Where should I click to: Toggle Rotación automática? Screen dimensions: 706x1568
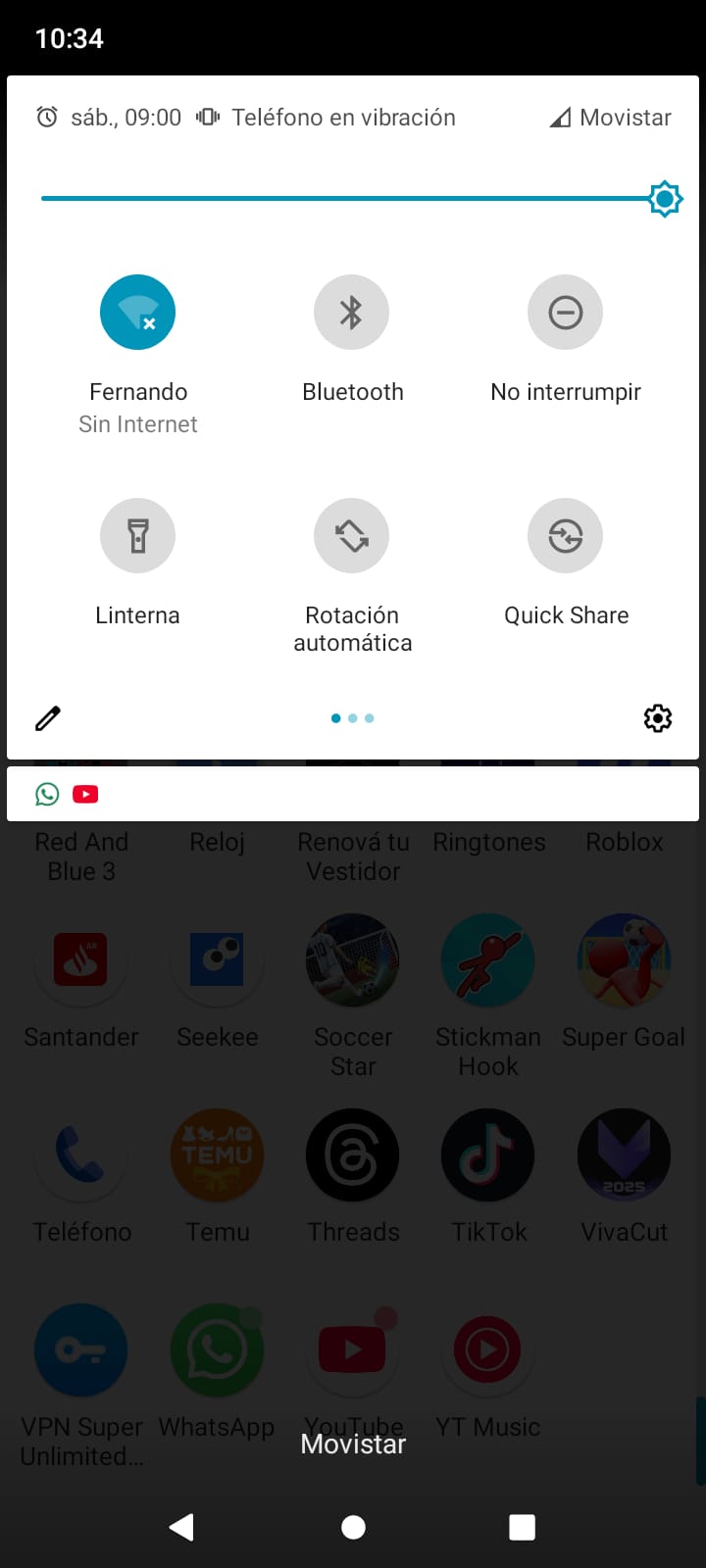coord(351,536)
